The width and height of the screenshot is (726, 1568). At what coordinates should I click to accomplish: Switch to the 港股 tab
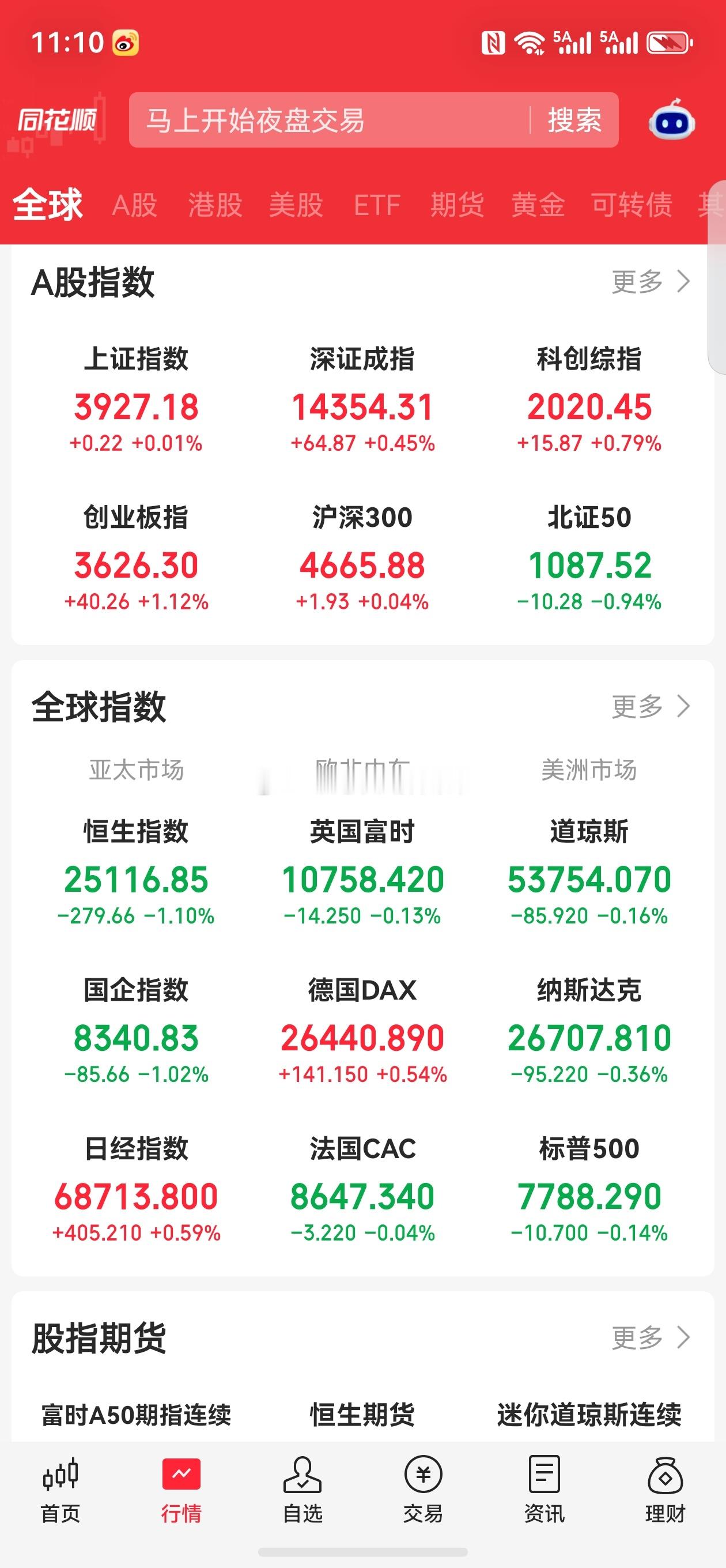215,205
